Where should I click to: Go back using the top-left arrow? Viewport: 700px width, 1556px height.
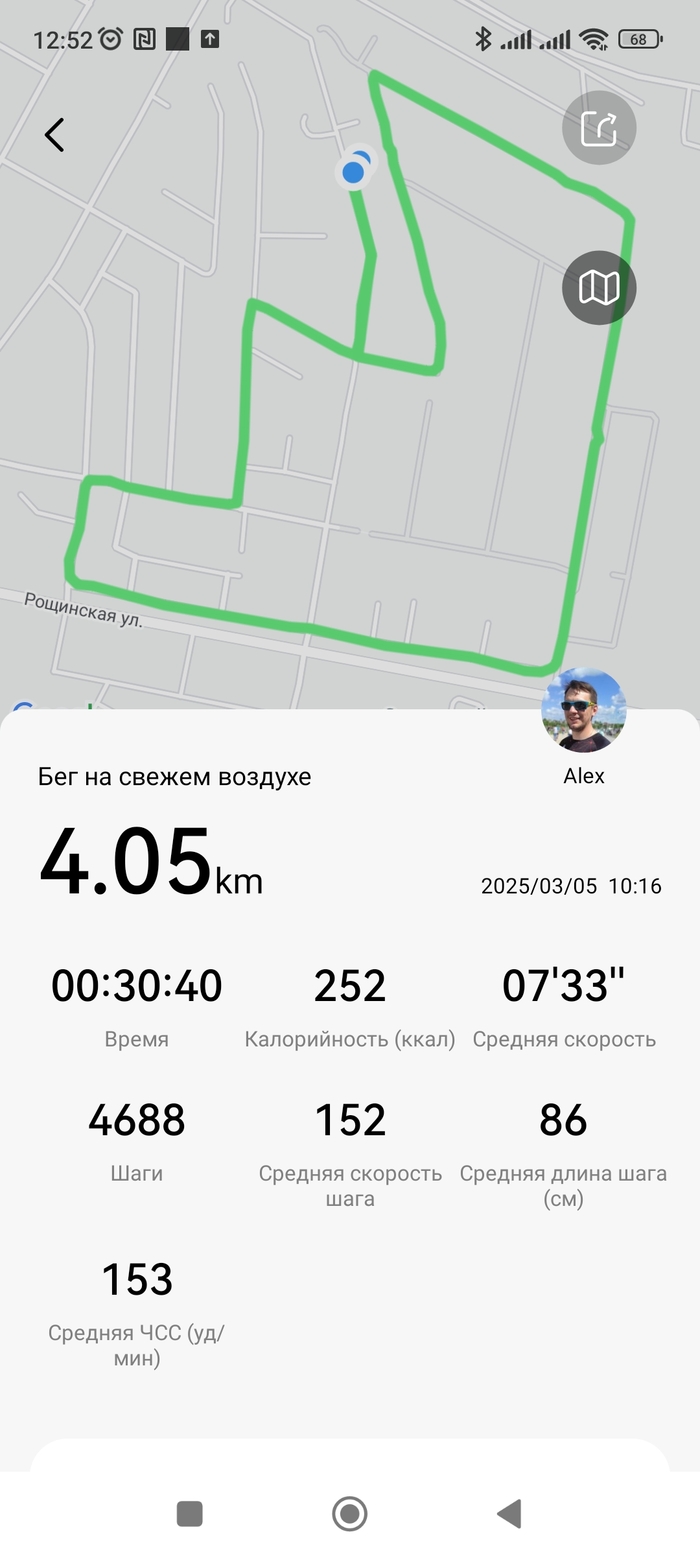(55, 135)
